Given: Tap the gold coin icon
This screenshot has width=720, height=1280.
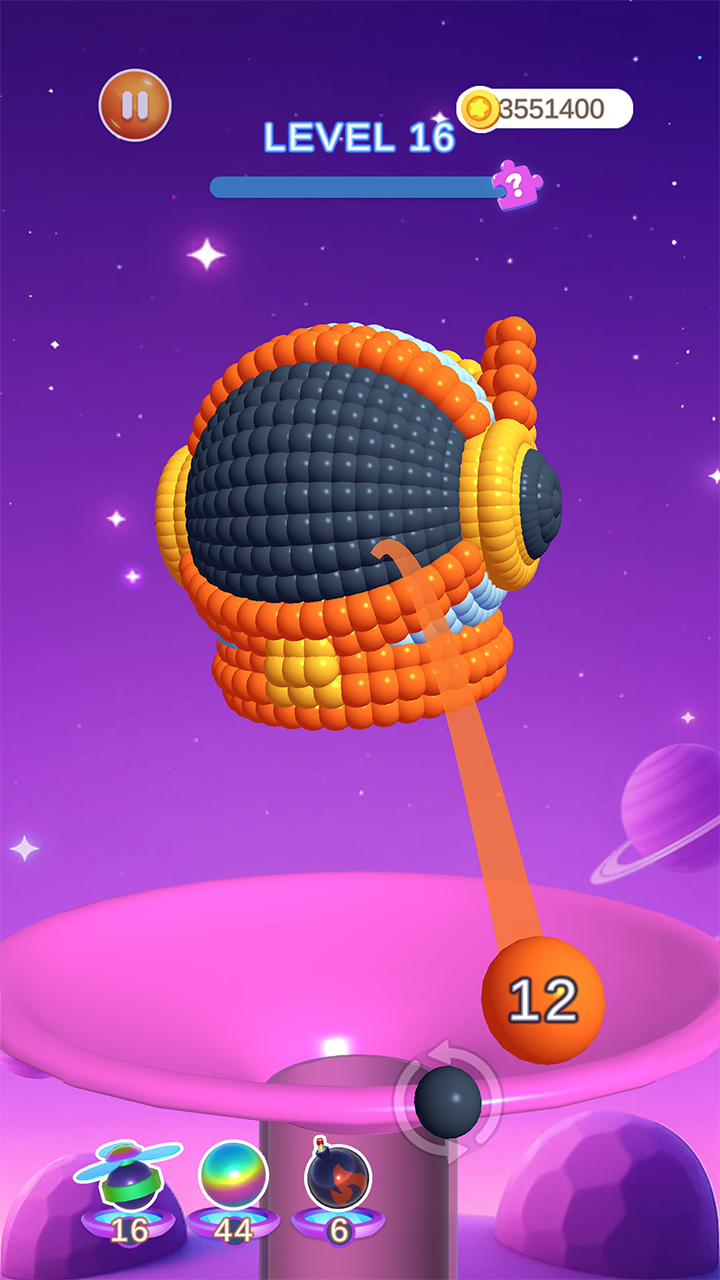Looking at the screenshot, I should coord(482,104).
